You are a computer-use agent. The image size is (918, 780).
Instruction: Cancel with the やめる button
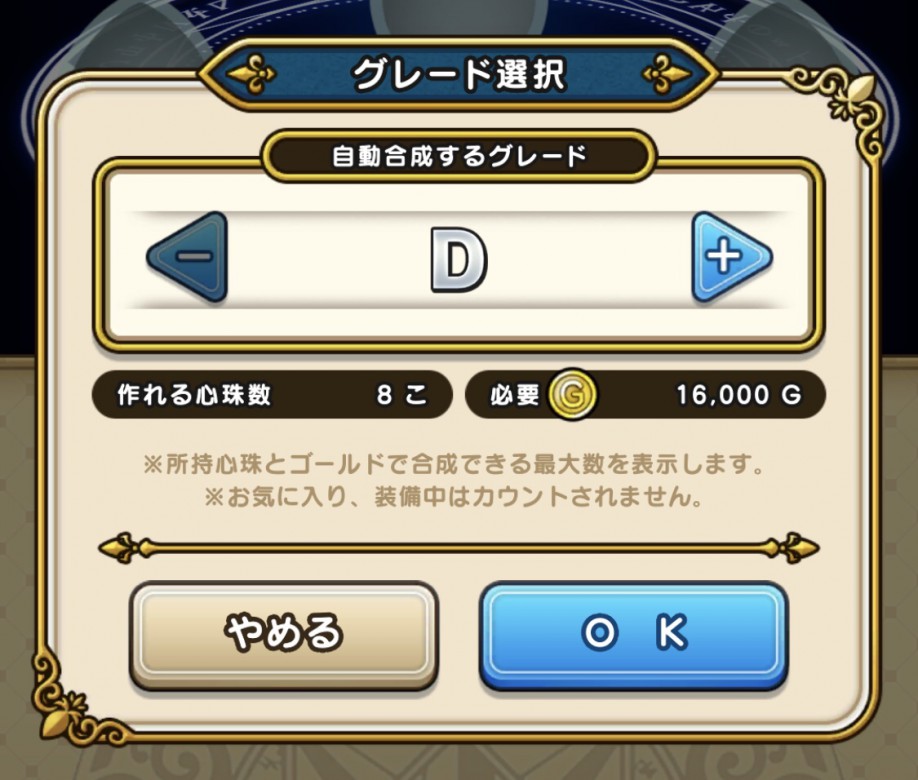284,632
